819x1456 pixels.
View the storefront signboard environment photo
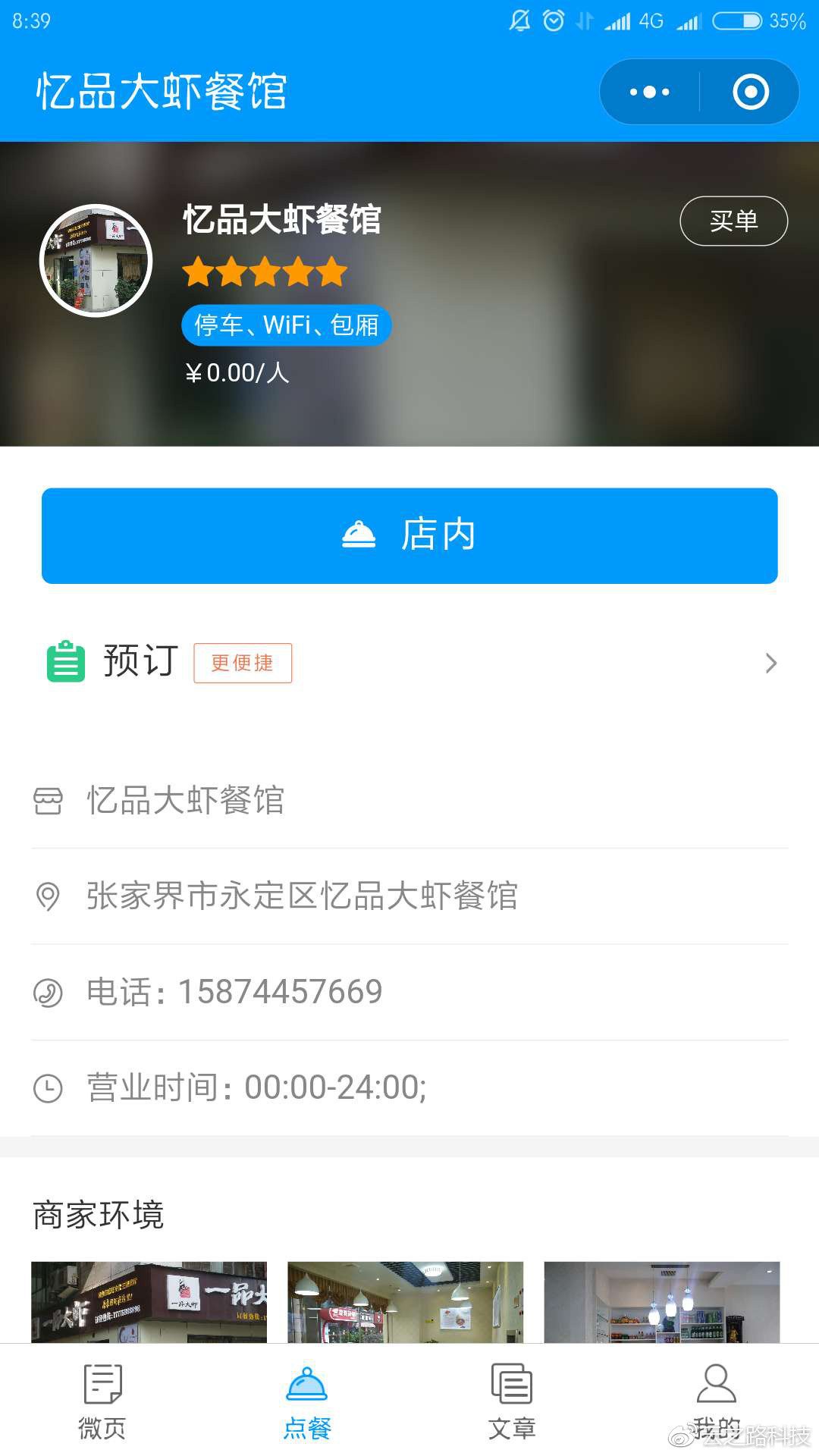click(x=149, y=1301)
